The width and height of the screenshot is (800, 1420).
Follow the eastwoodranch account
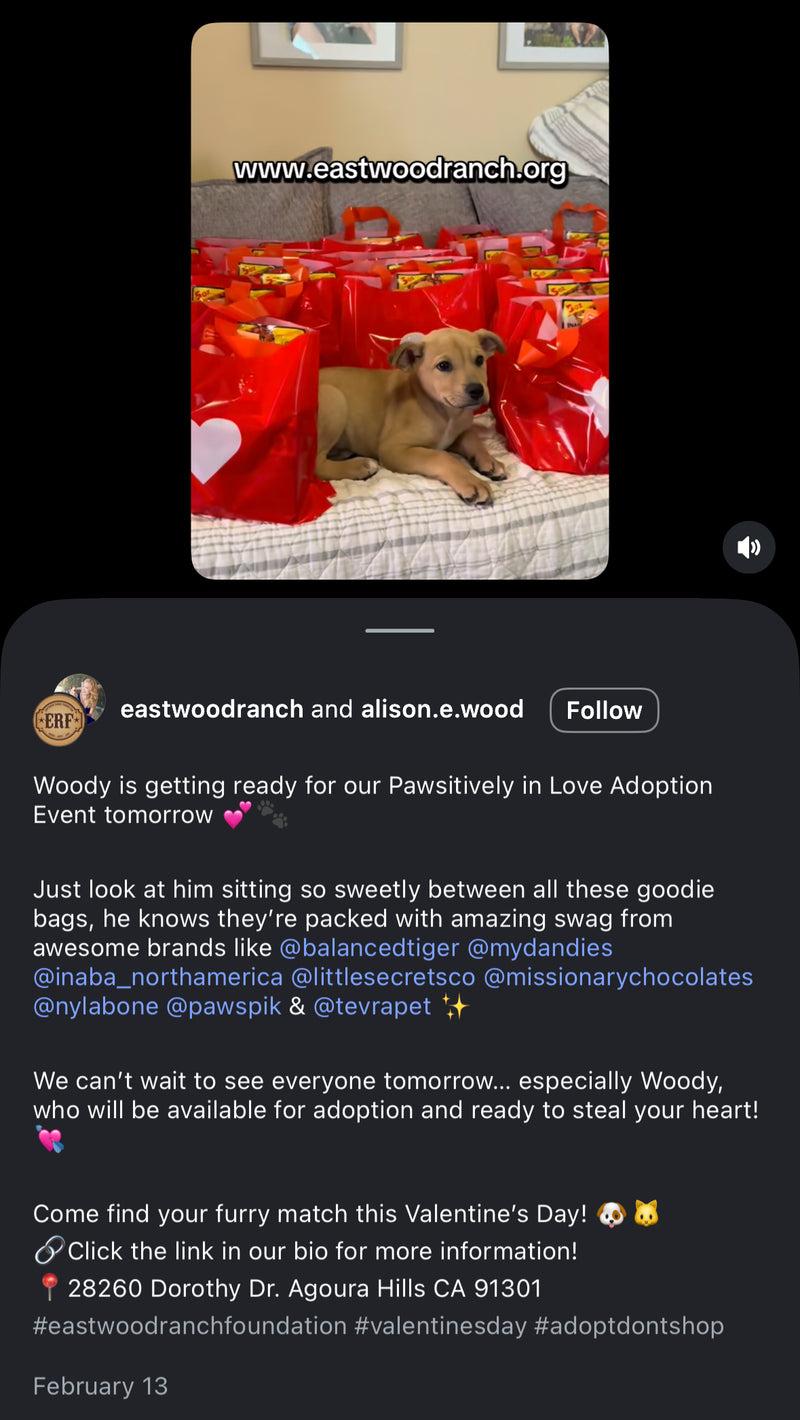[604, 710]
